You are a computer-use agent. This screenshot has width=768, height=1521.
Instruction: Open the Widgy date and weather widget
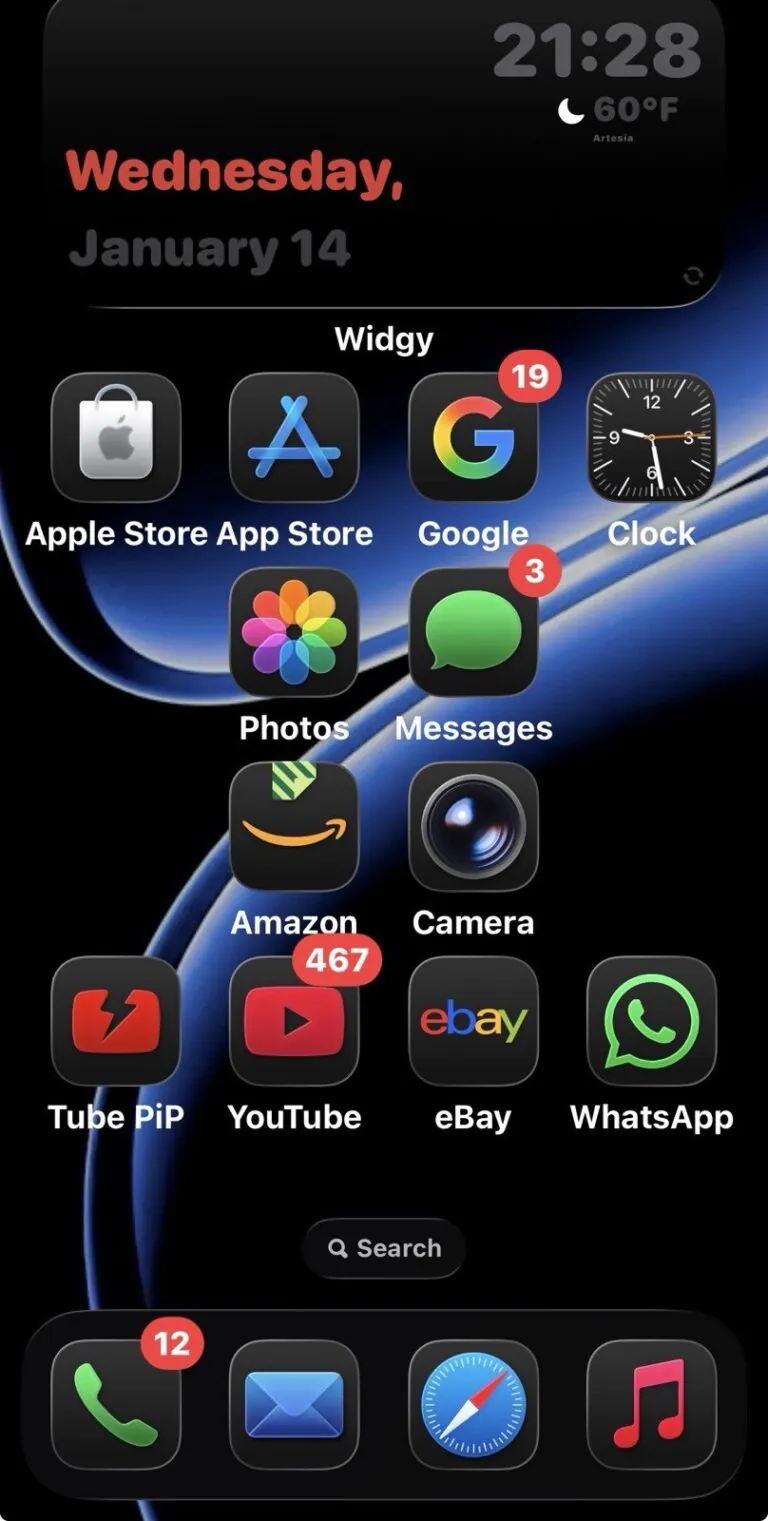(384, 160)
